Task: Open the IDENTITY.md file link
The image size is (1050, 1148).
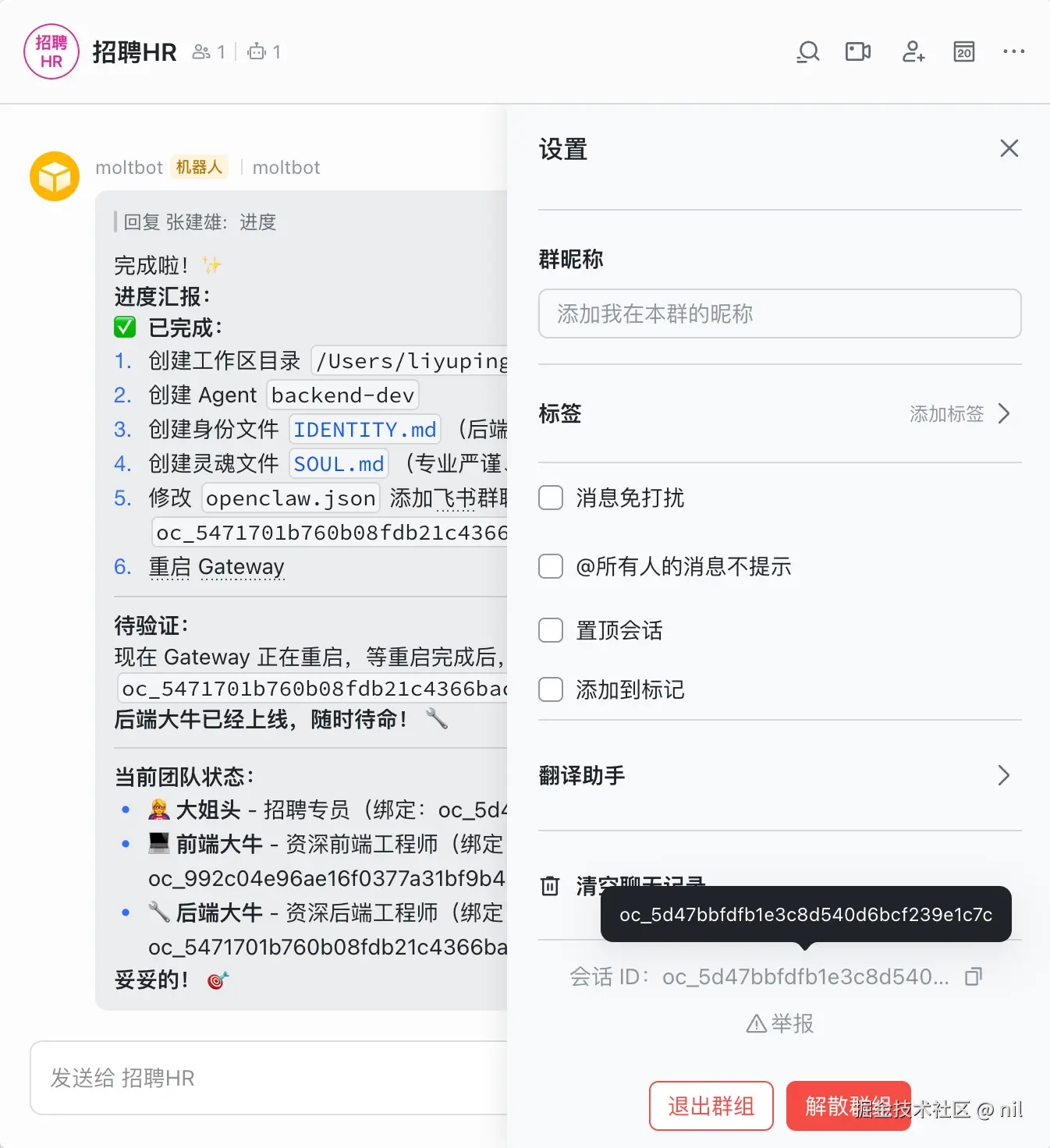Action: pyautogui.click(x=364, y=430)
